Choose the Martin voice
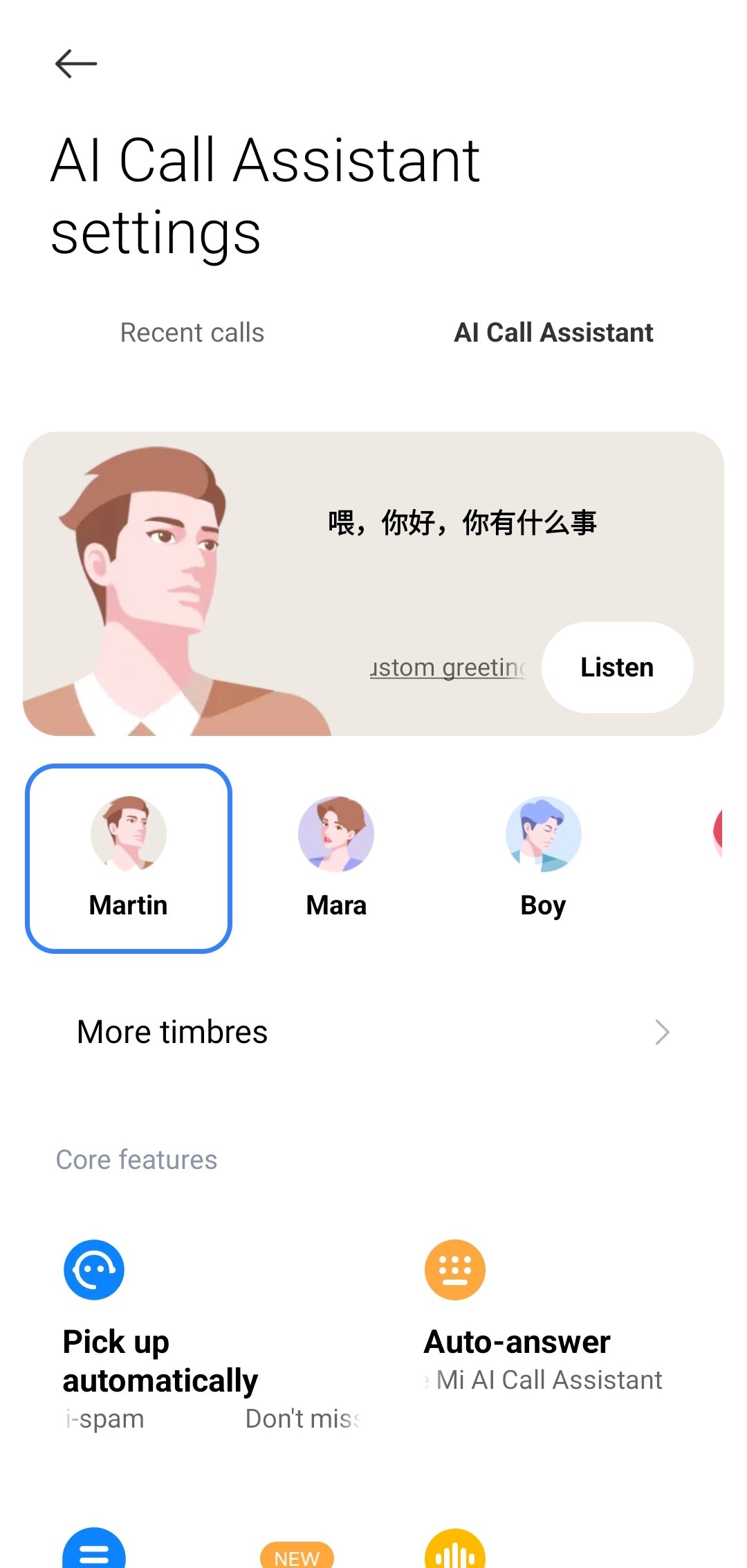The width and height of the screenshot is (747, 1568). 129,858
